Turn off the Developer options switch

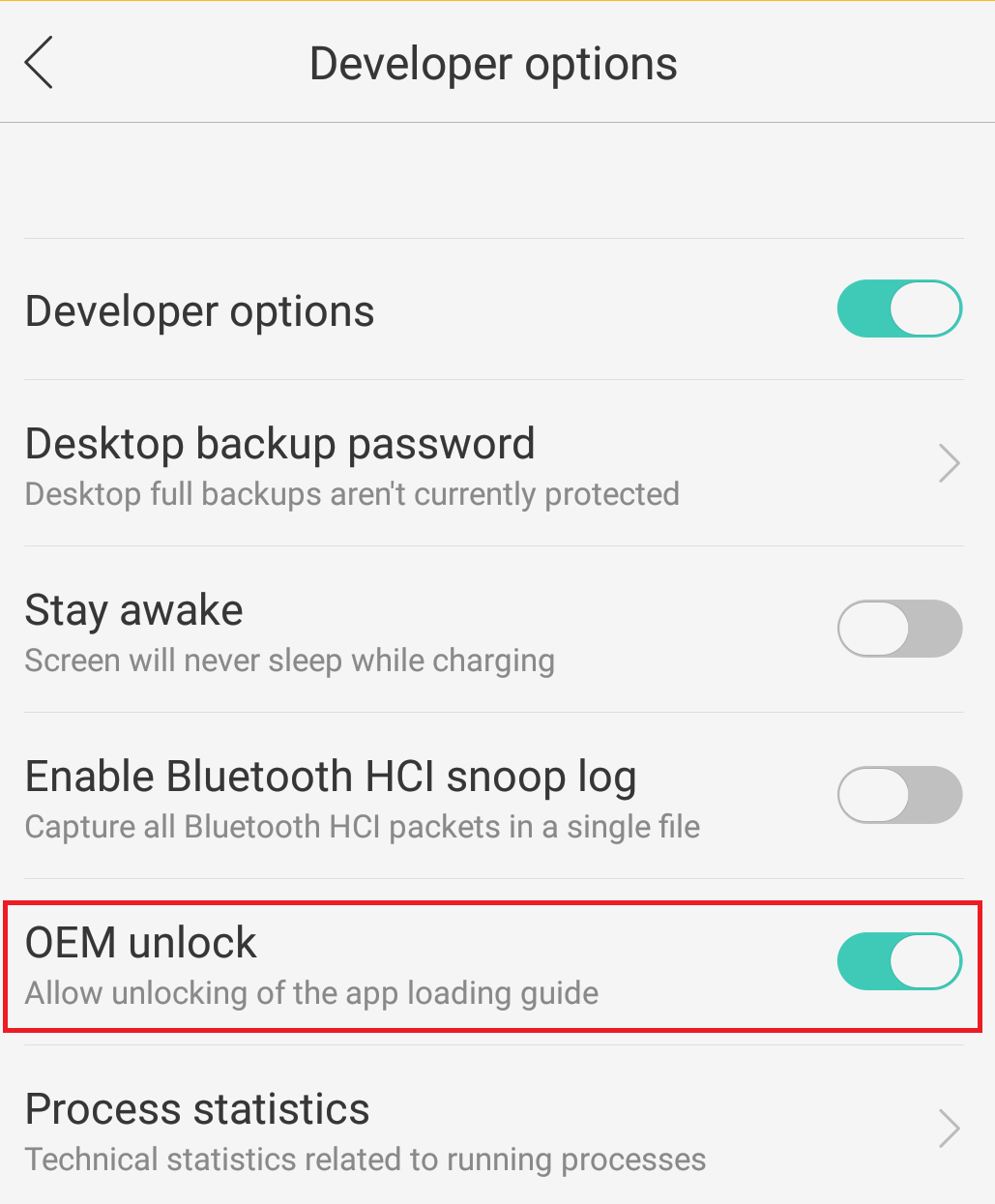point(899,309)
